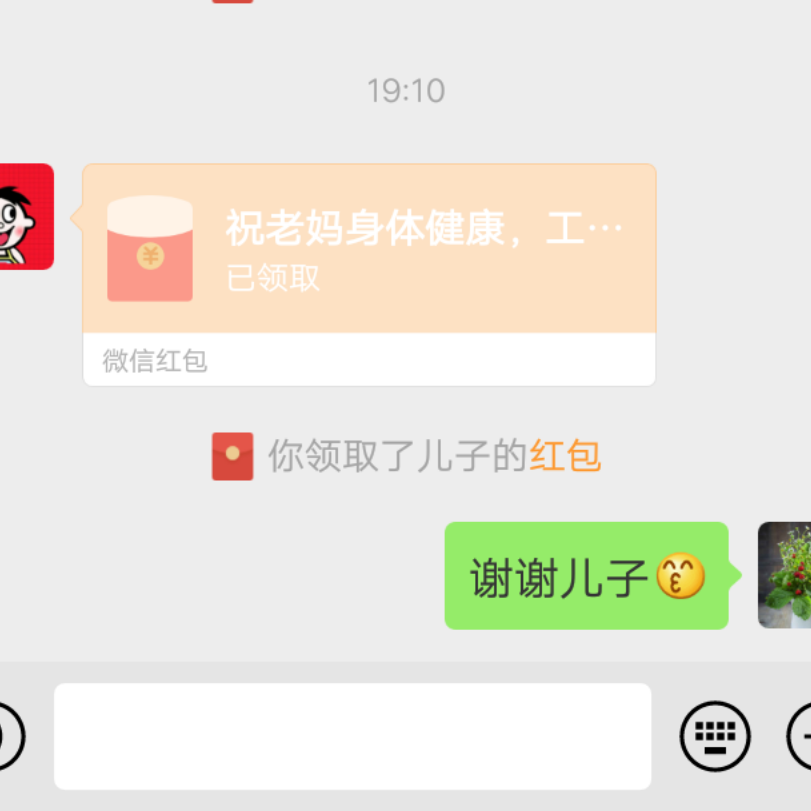Focus the message text field
The image size is (811, 811).
pos(352,736)
